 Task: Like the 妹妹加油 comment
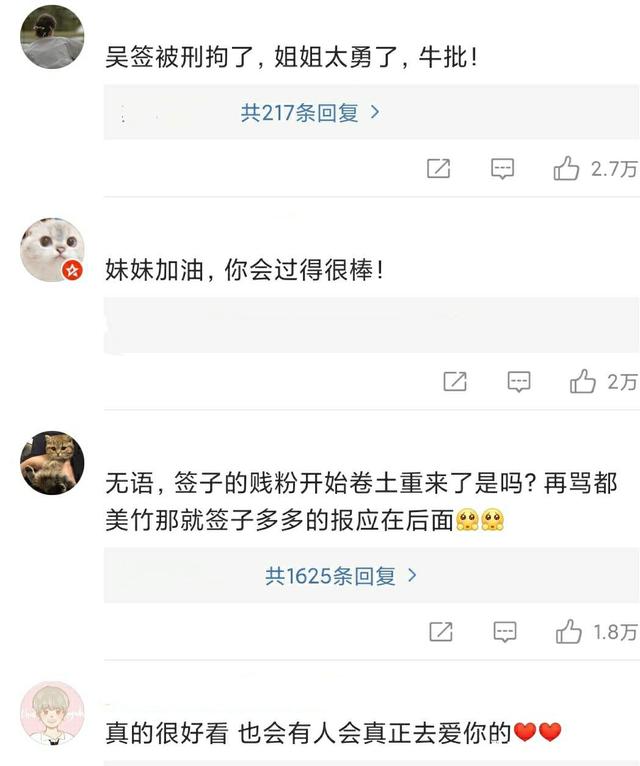pyautogui.click(x=583, y=381)
